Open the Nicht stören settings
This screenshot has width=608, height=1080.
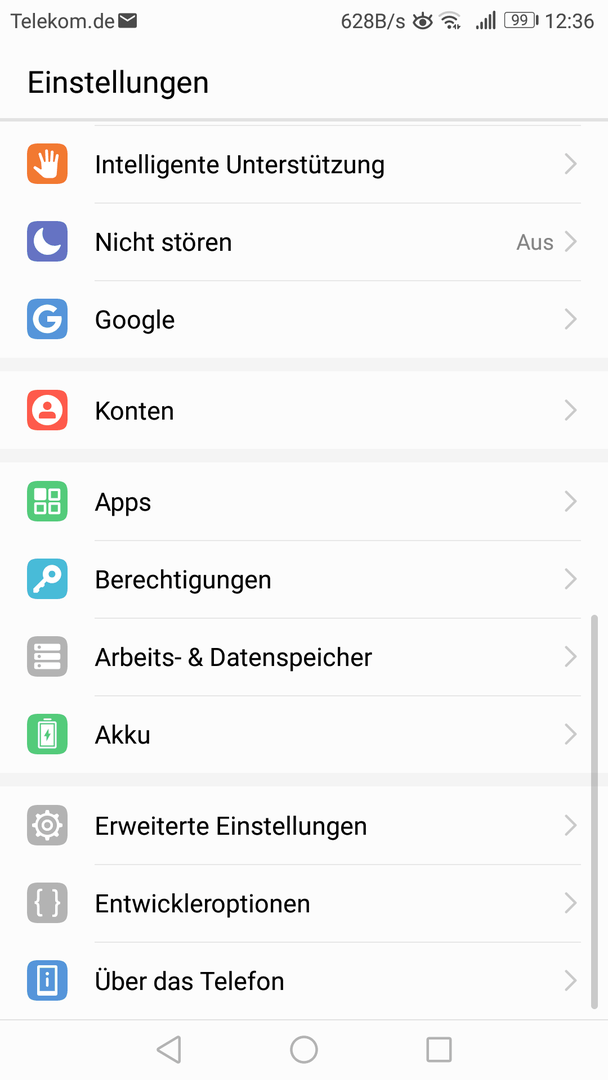pyautogui.click(x=304, y=242)
